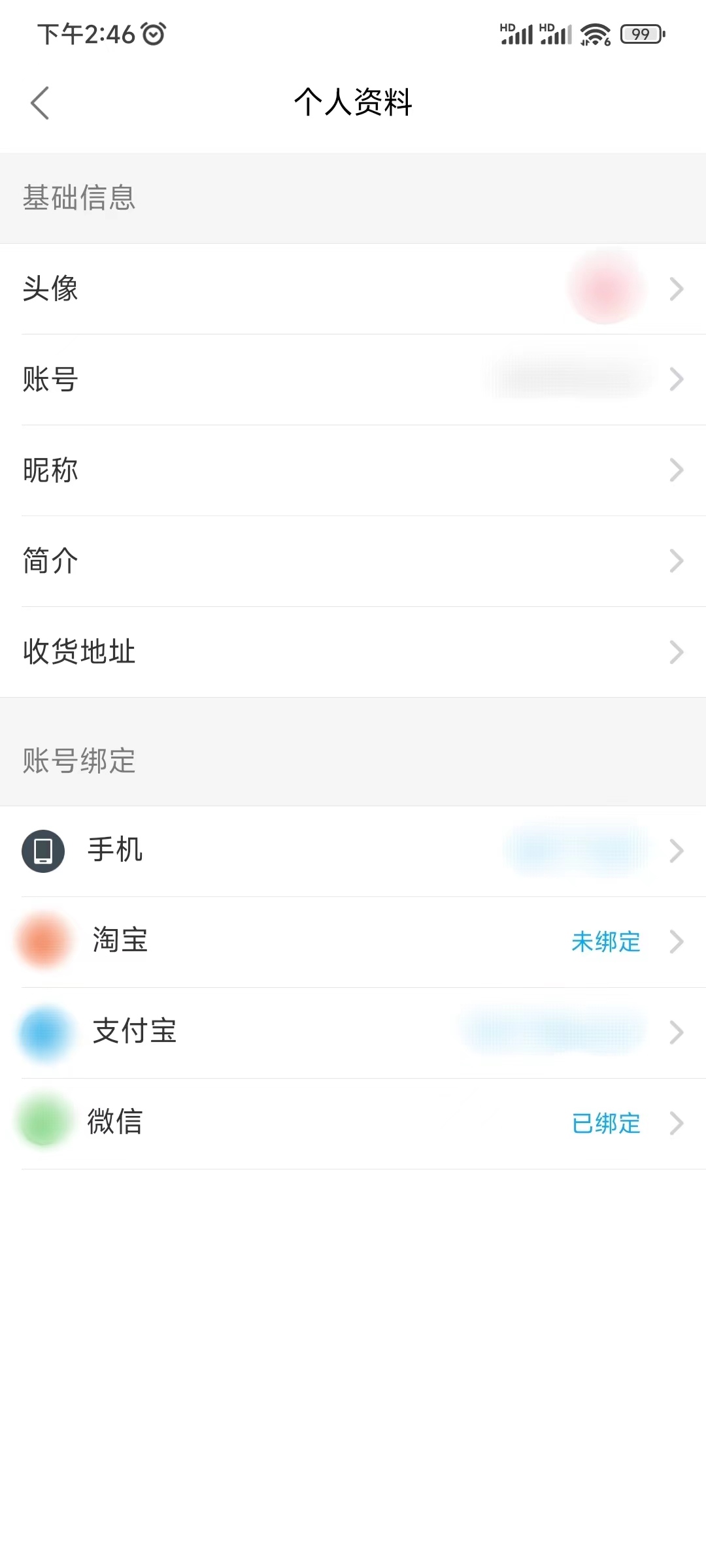The width and height of the screenshot is (706, 1568).
Task: Tap the WeChat (微信) green icon
Action: coord(43,1122)
